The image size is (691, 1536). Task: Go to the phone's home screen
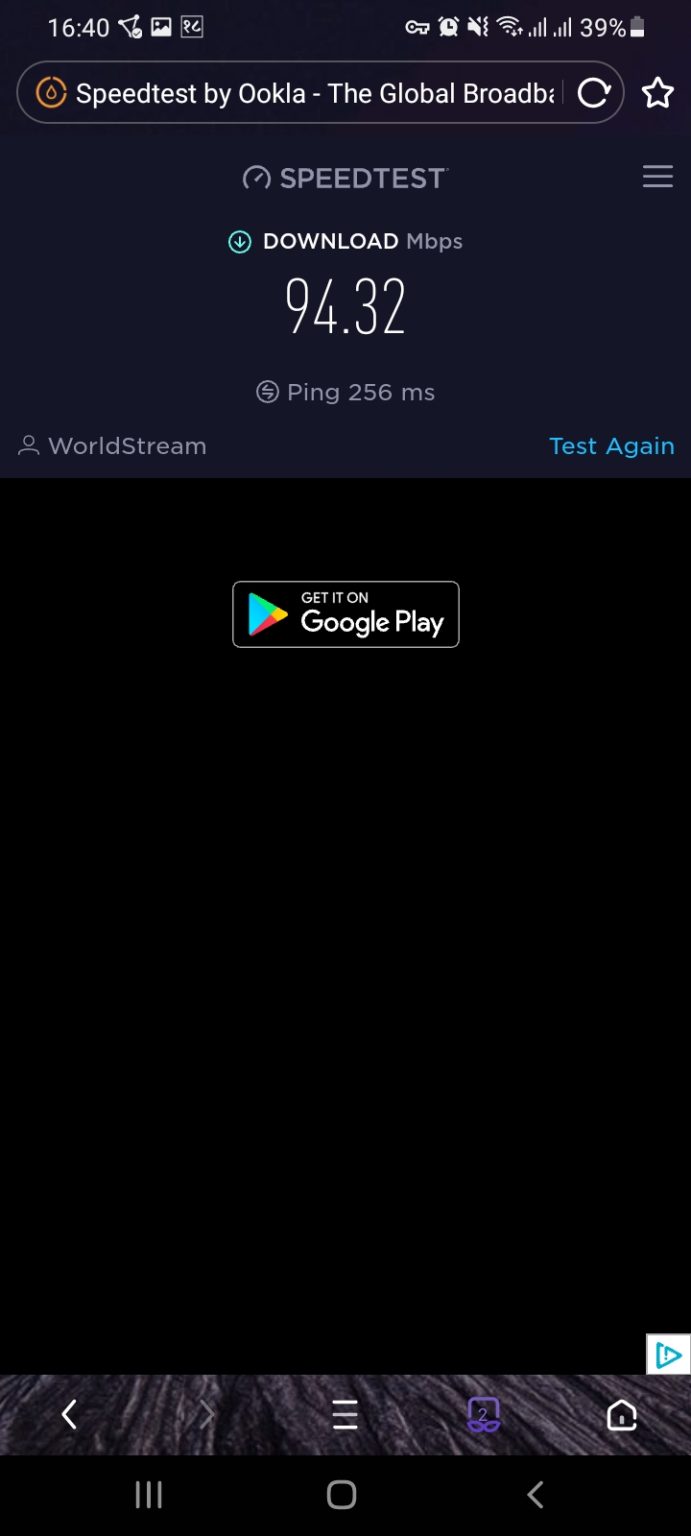click(x=341, y=1494)
